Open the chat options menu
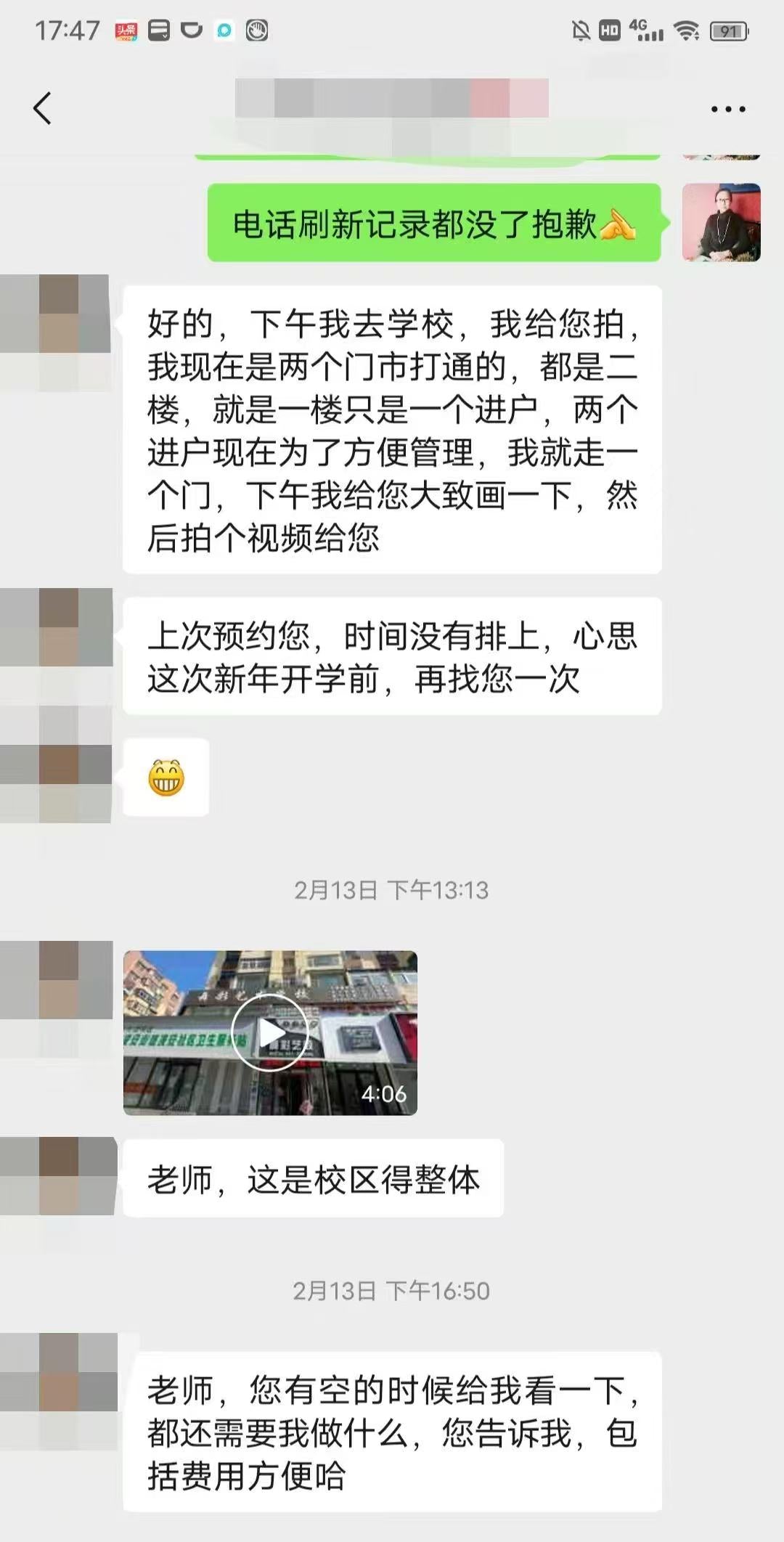The width and height of the screenshot is (784, 1542). click(727, 110)
